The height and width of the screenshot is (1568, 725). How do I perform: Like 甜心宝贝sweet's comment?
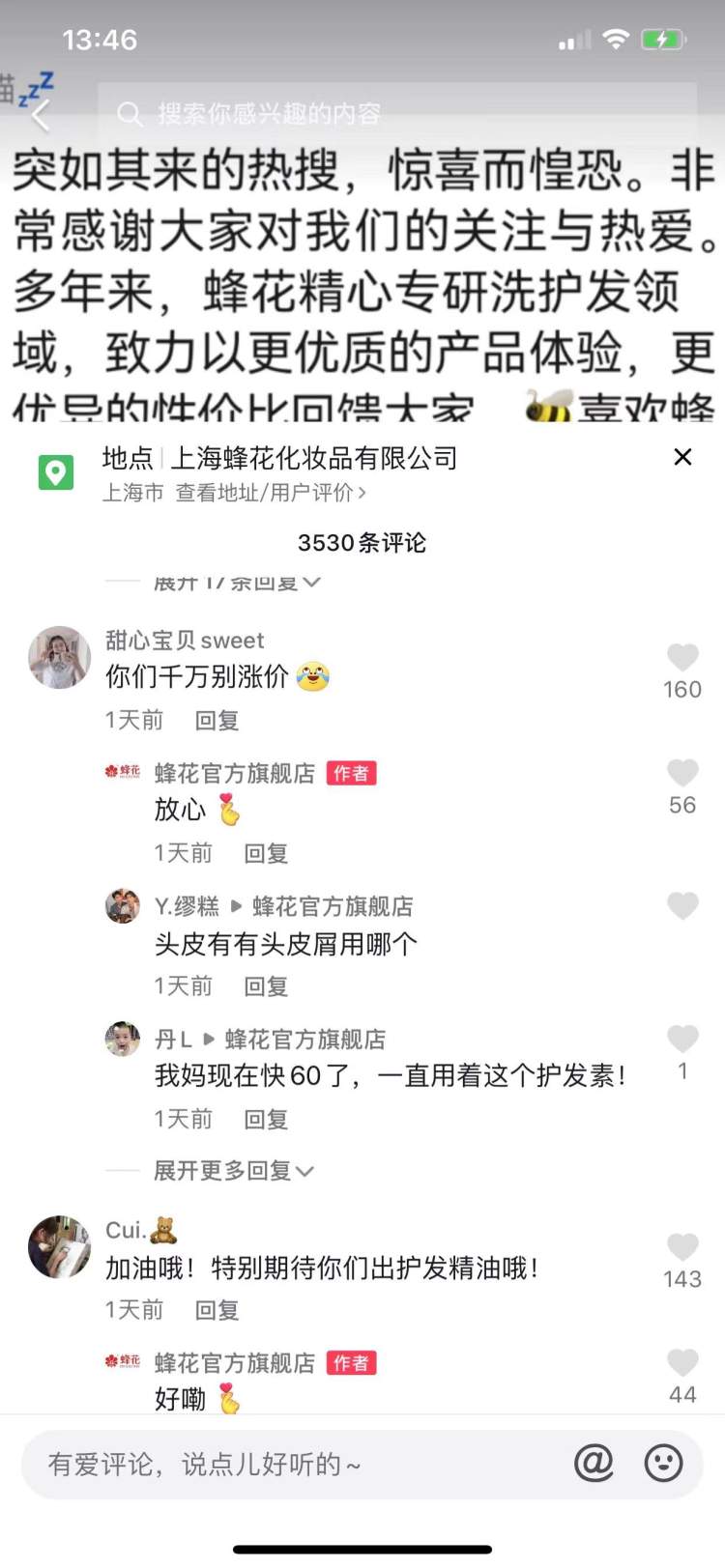click(x=682, y=658)
